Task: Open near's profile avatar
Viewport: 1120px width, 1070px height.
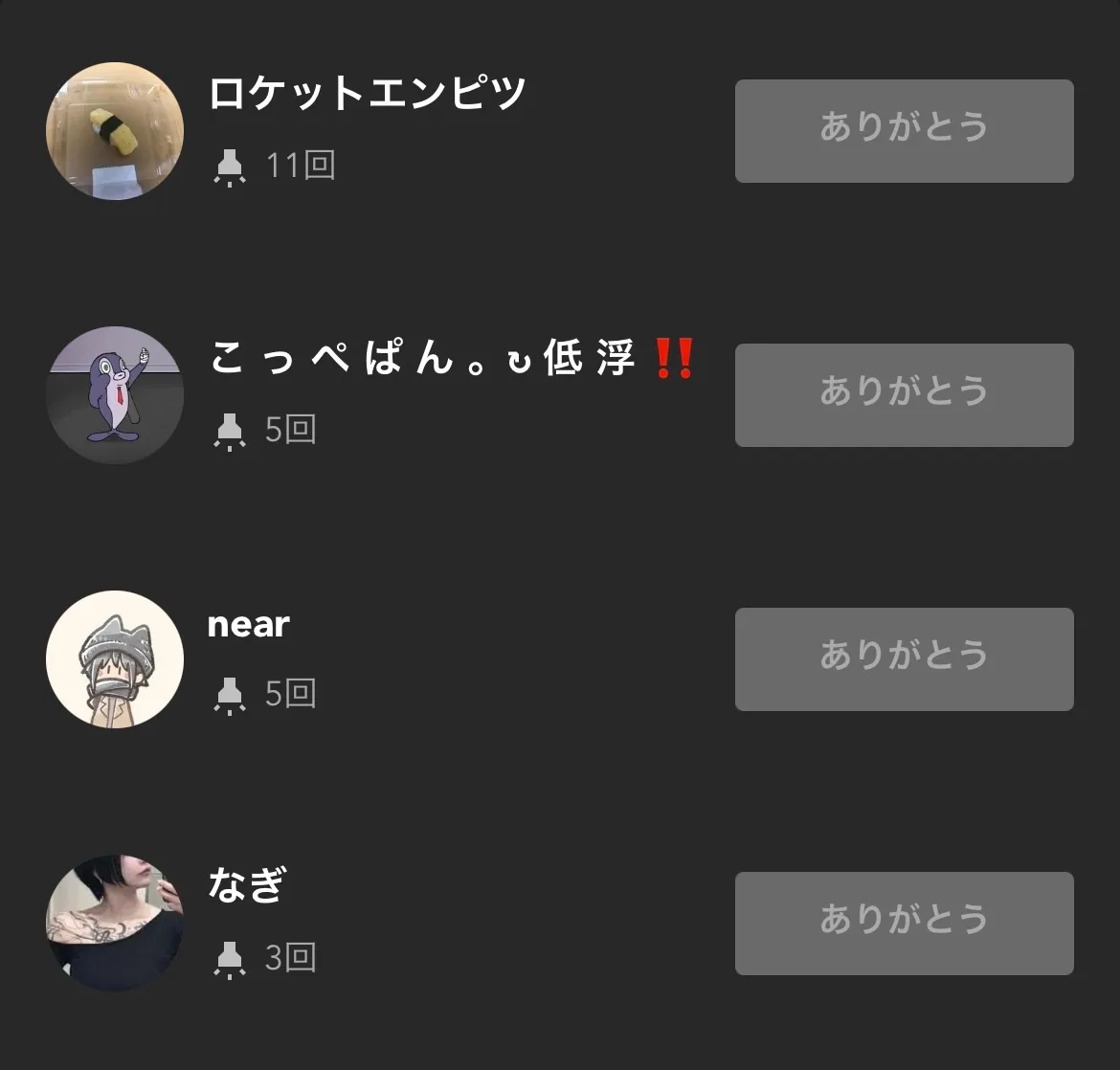Action: (115, 659)
